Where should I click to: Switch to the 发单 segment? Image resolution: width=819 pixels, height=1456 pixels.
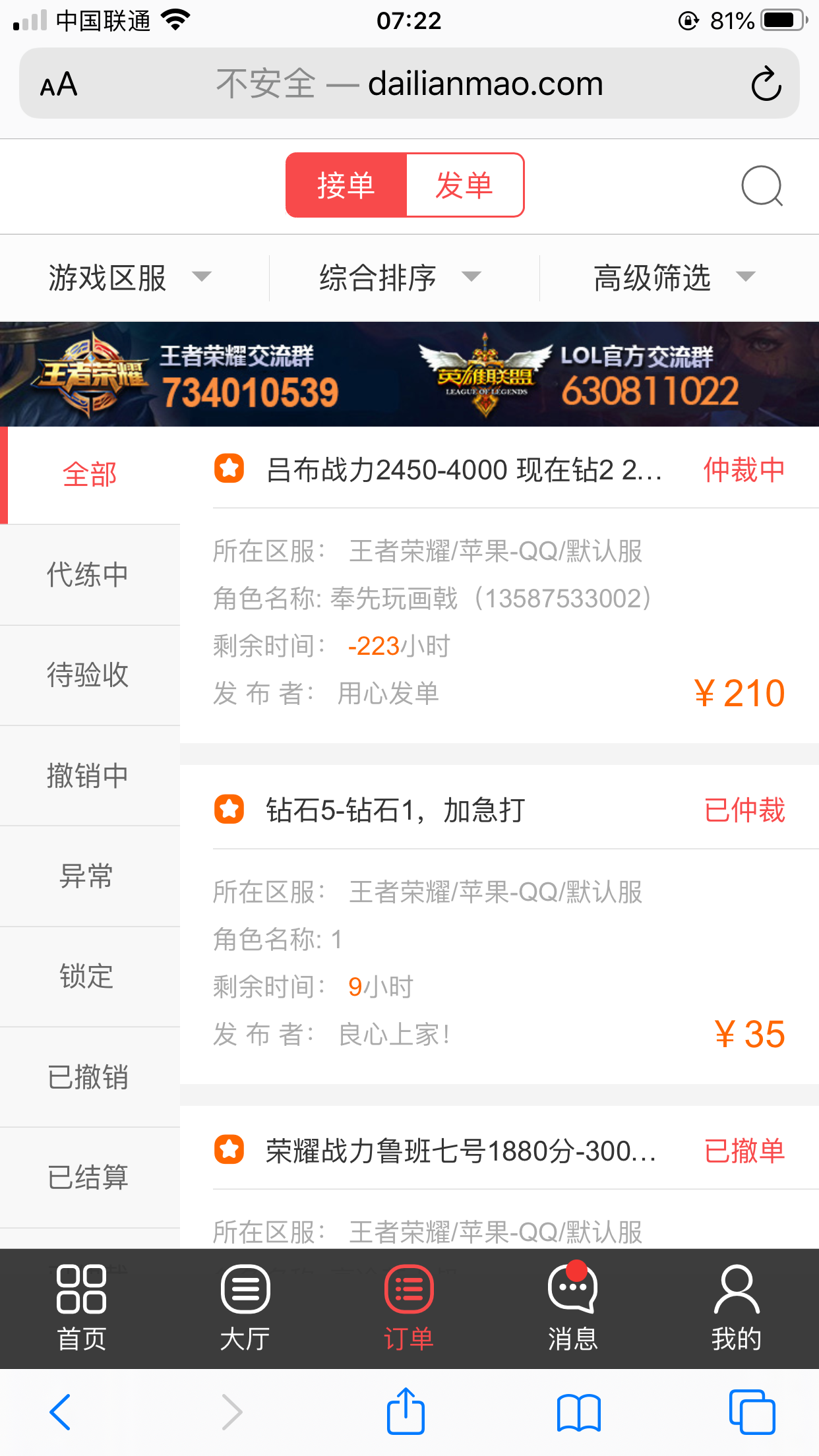(x=464, y=185)
